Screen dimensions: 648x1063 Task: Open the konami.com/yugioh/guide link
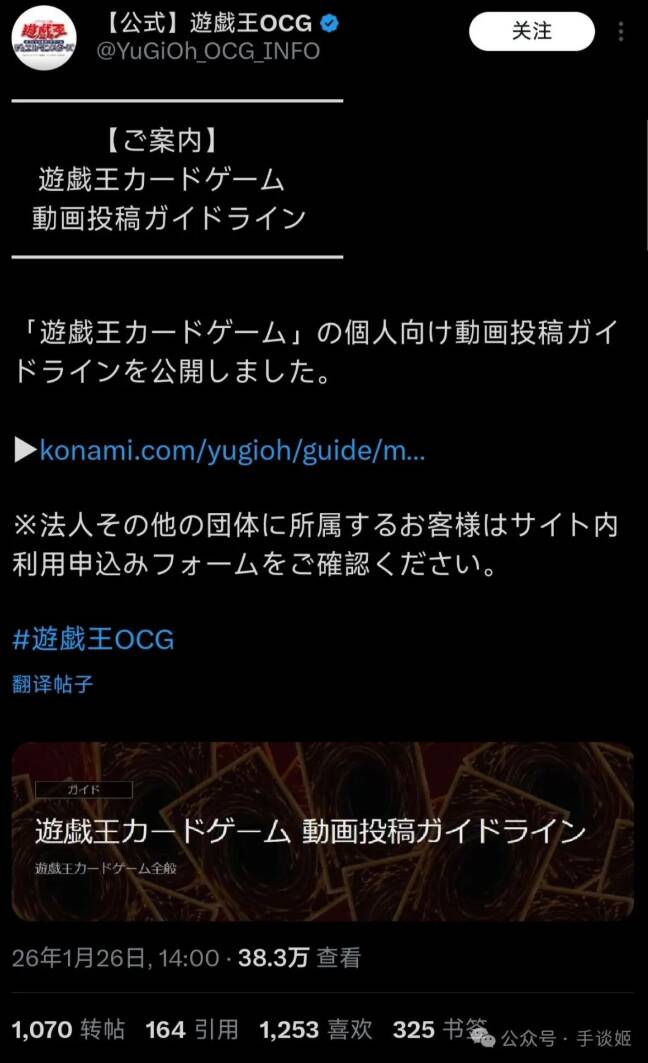click(232, 450)
